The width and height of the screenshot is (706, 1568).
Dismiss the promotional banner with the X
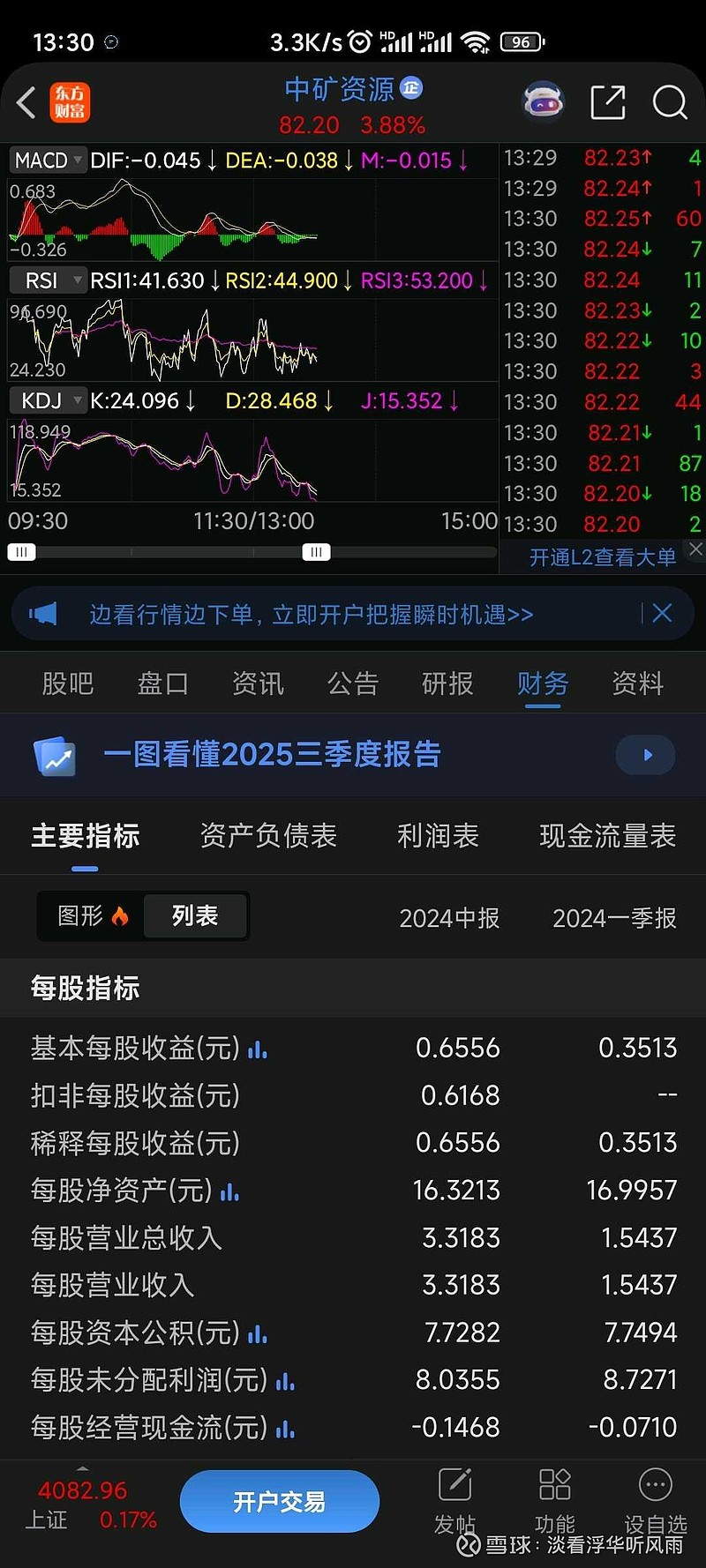tap(662, 612)
